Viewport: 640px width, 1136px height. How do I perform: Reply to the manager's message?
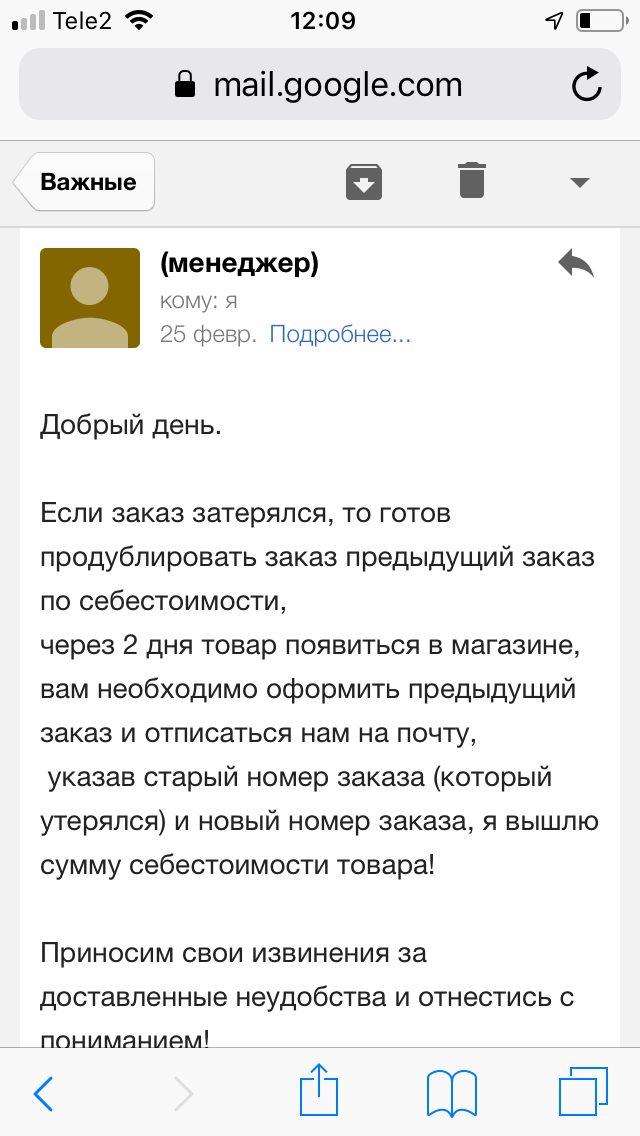coord(576,265)
